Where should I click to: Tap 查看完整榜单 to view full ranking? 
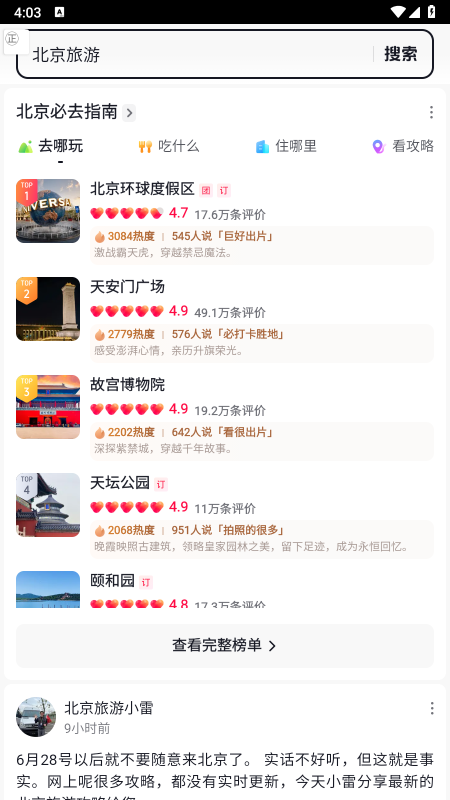coord(225,645)
